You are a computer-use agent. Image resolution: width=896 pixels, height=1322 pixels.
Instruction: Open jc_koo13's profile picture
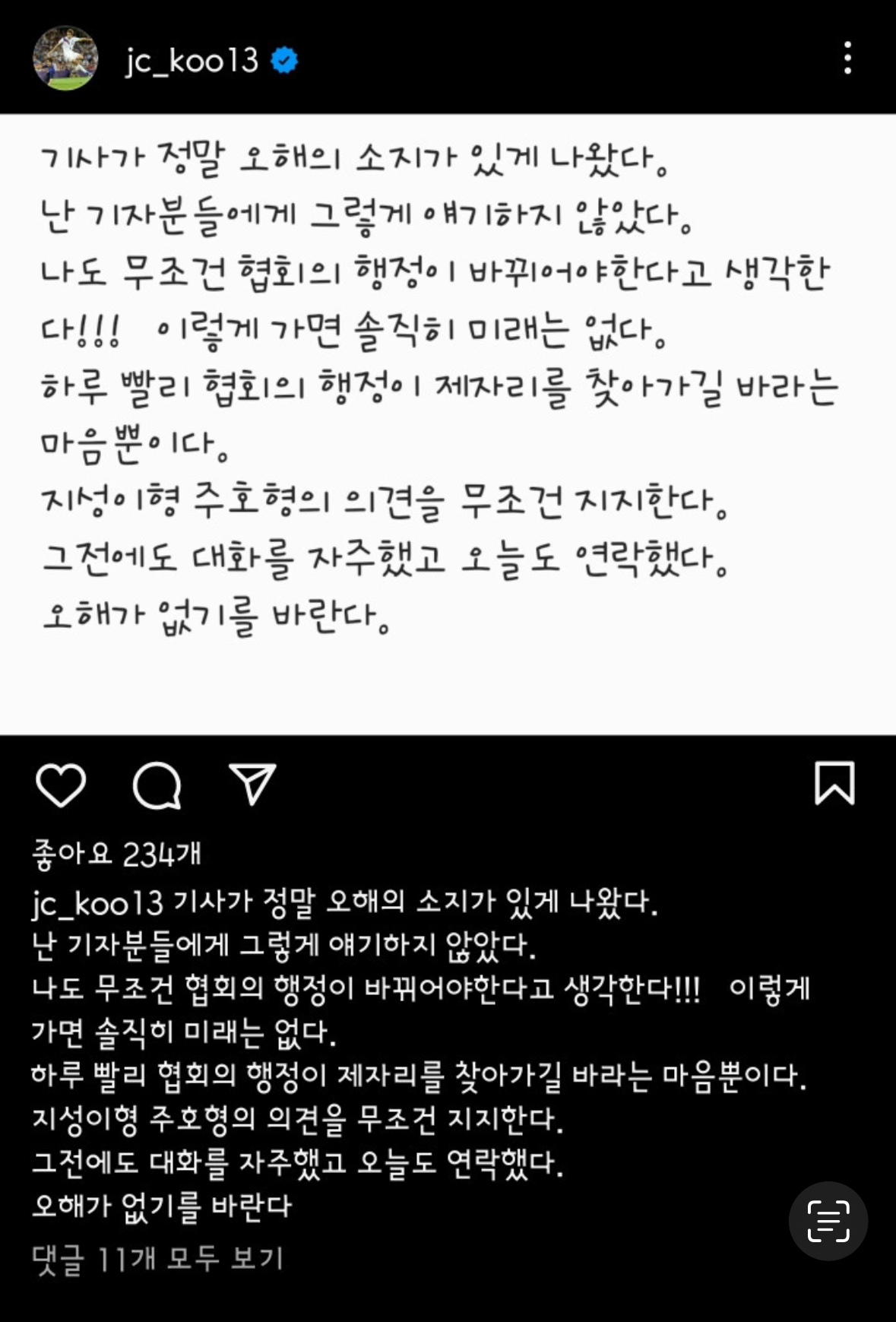65,59
